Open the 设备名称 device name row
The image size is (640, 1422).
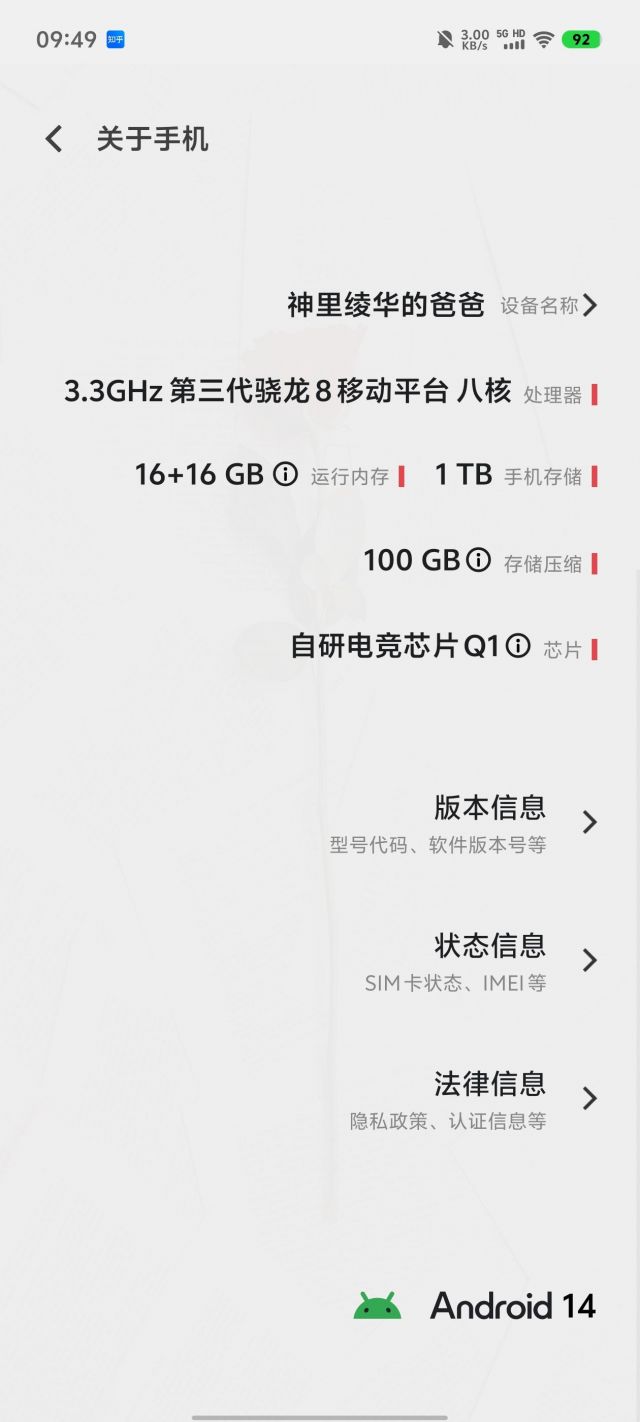[442, 305]
